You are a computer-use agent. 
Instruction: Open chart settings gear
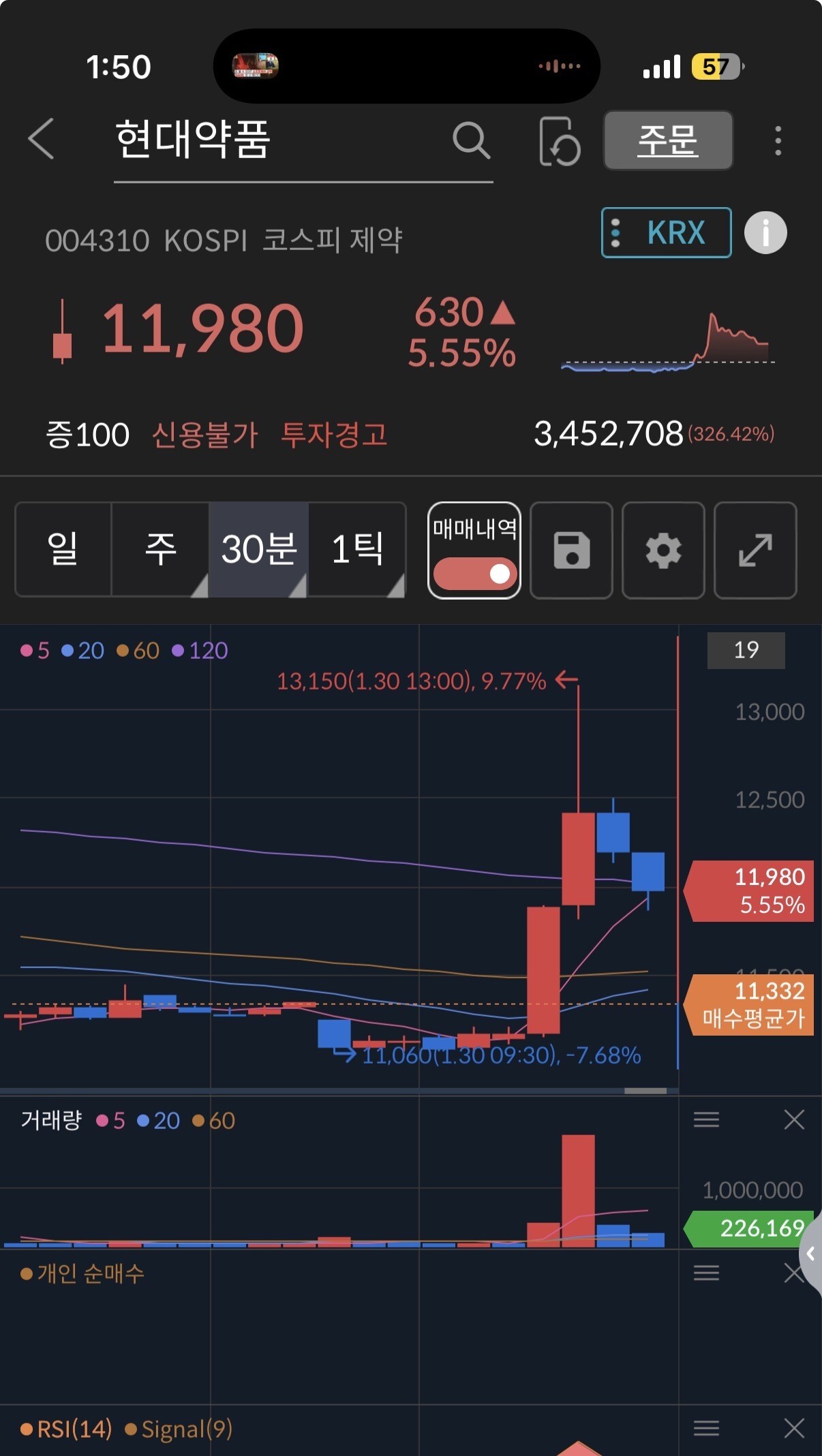point(663,550)
